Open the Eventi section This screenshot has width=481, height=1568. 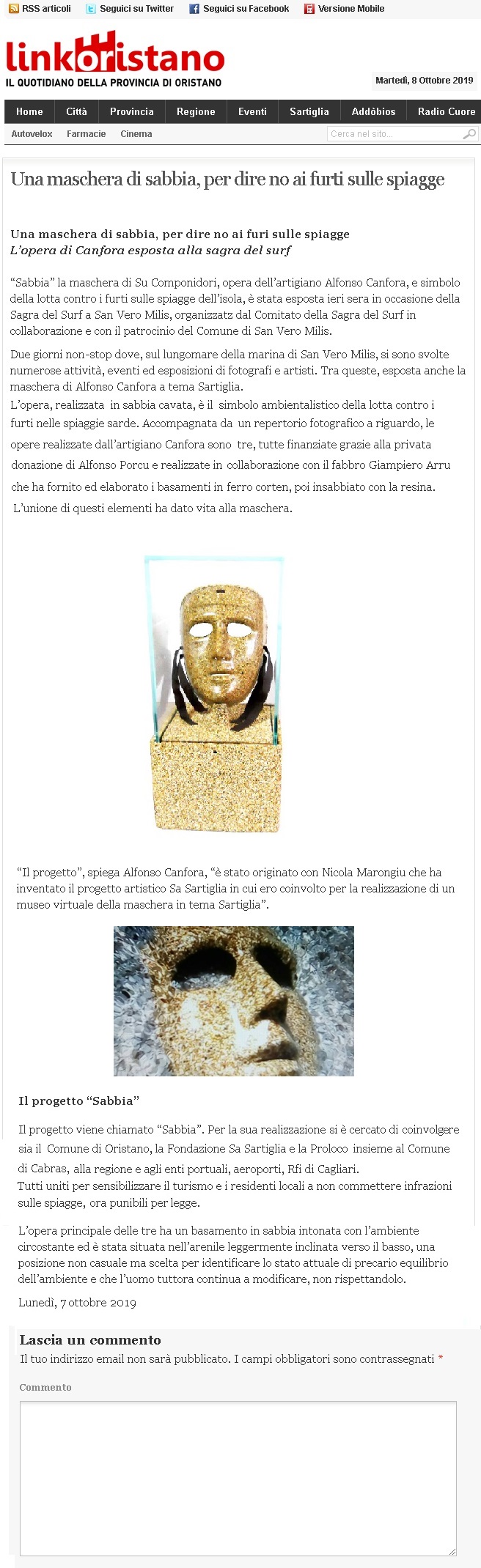pyautogui.click(x=252, y=111)
